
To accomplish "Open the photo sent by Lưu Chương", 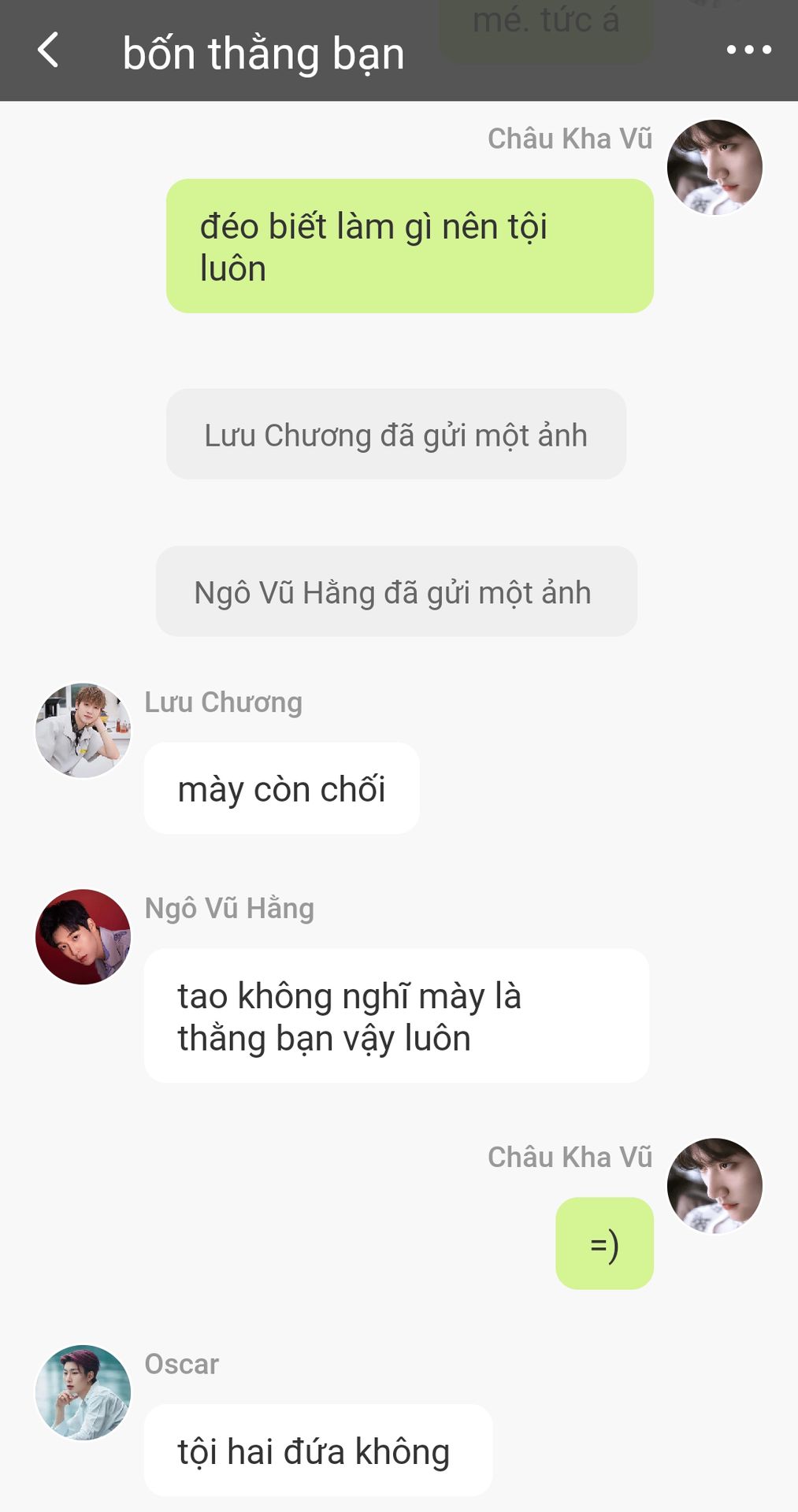I will pyautogui.click(x=395, y=435).
